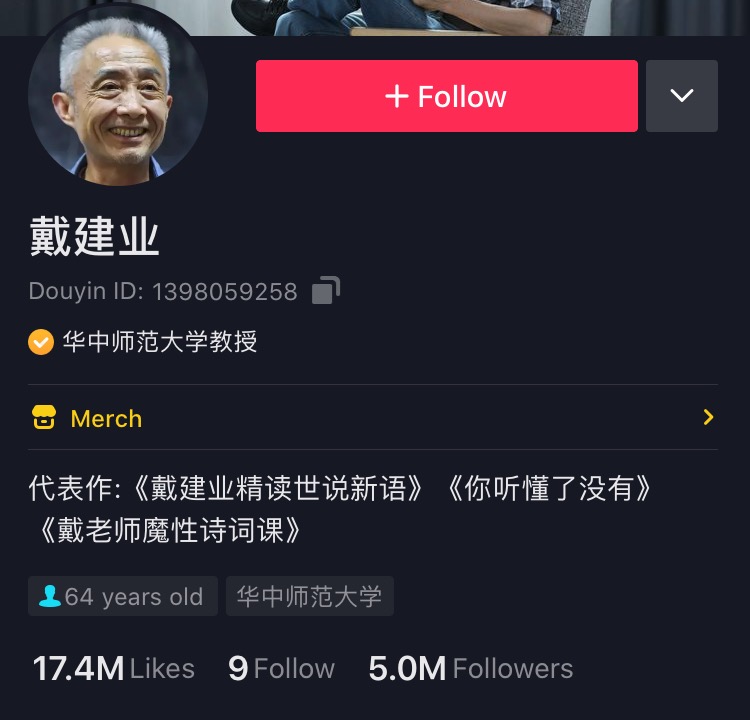The image size is (750, 720).
Task: Open the 9 Follow list
Action: click(x=281, y=668)
